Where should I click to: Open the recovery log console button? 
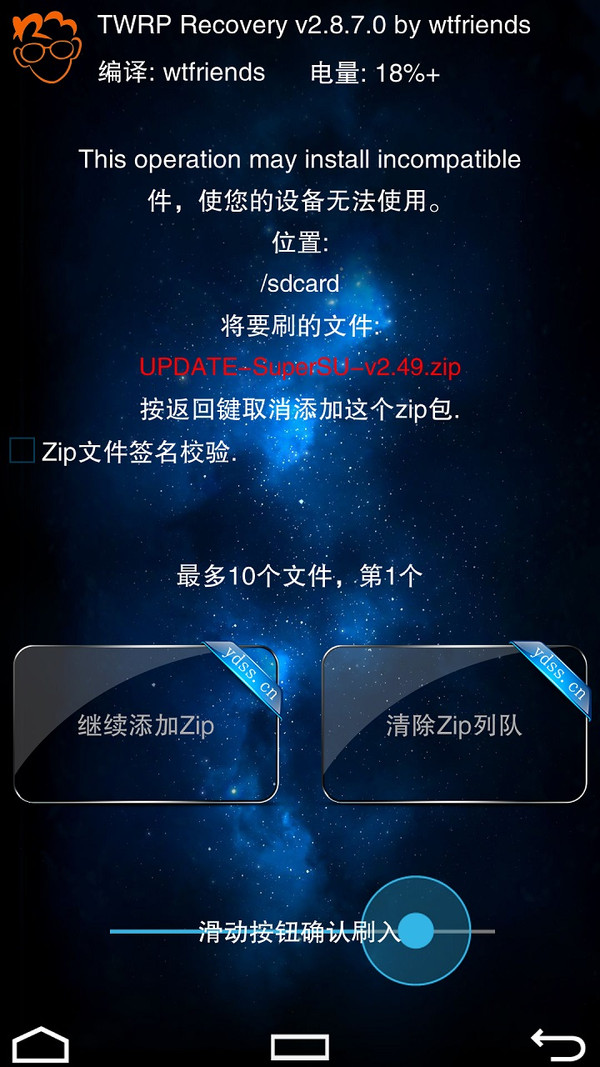click(300, 1045)
